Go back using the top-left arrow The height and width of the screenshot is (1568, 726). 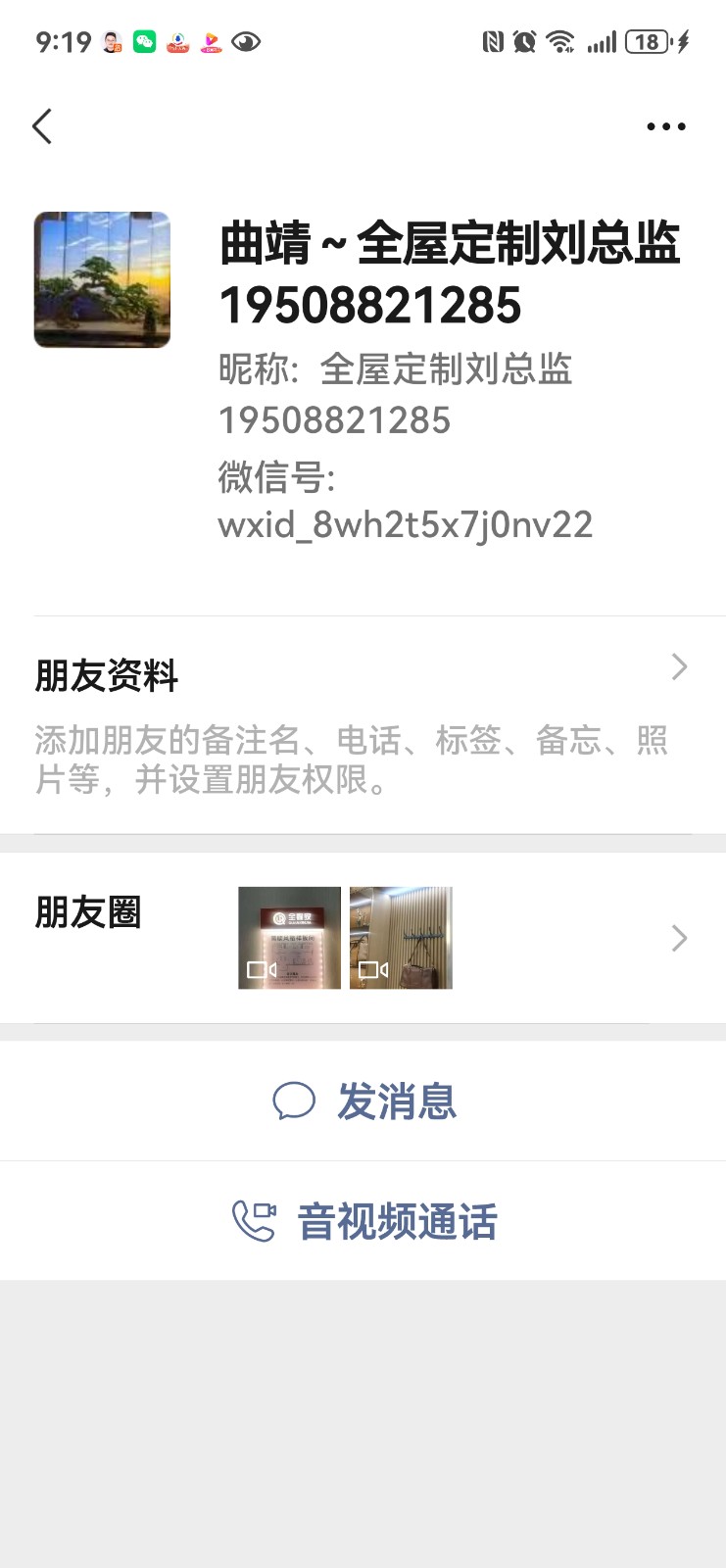(42, 126)
